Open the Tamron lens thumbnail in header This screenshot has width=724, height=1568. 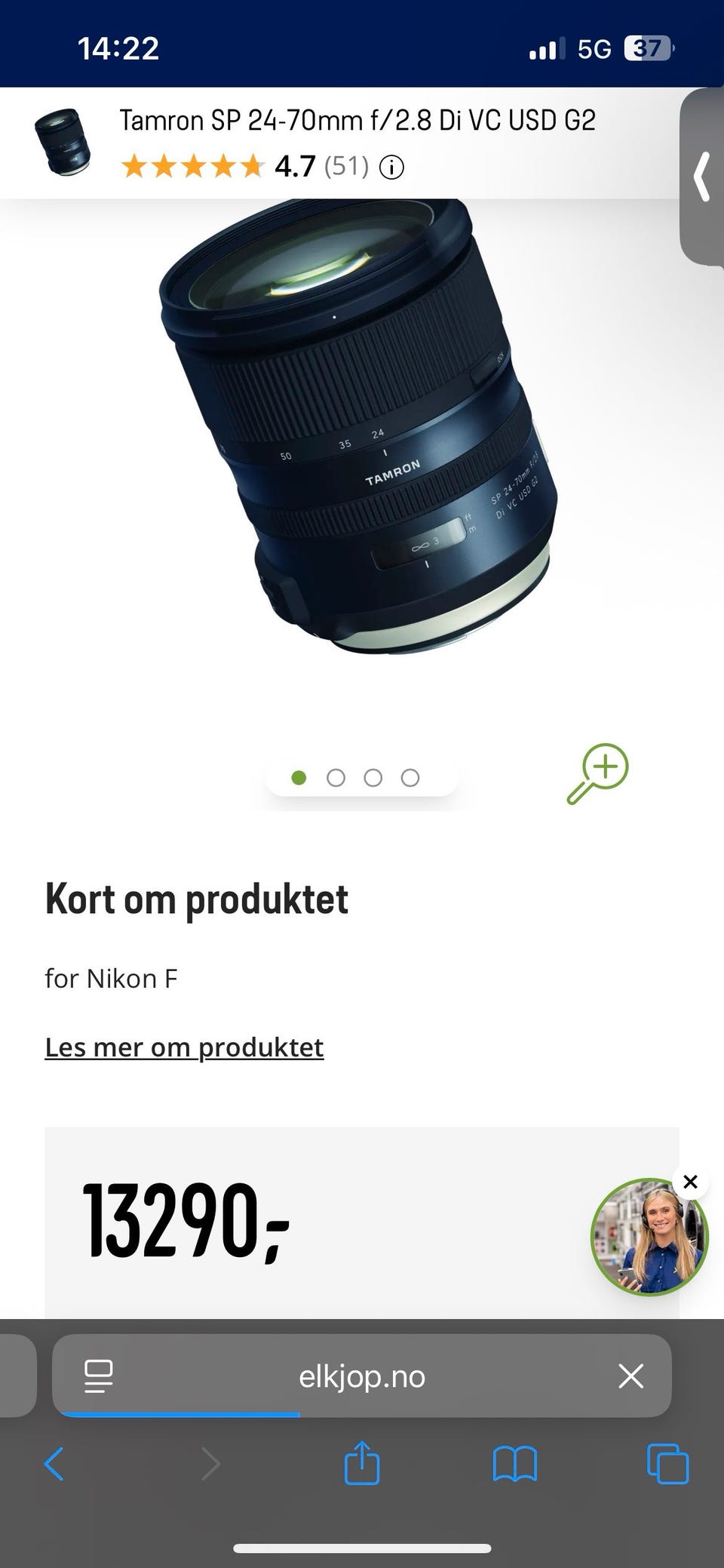pyautogui.click(x=63, y=142)
